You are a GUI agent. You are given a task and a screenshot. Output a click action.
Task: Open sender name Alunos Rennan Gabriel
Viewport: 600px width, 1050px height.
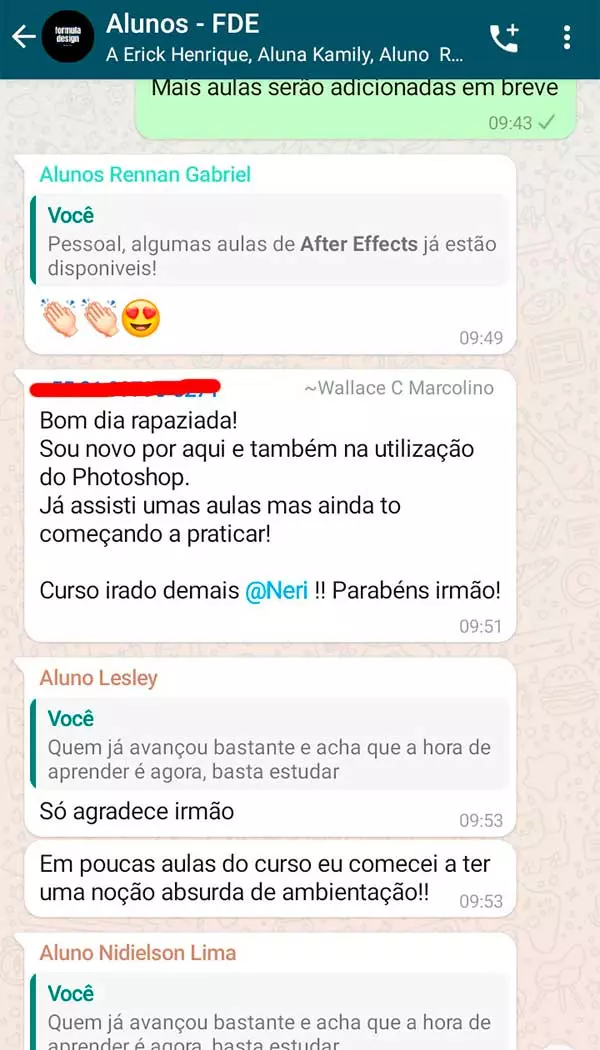(145, 175)
